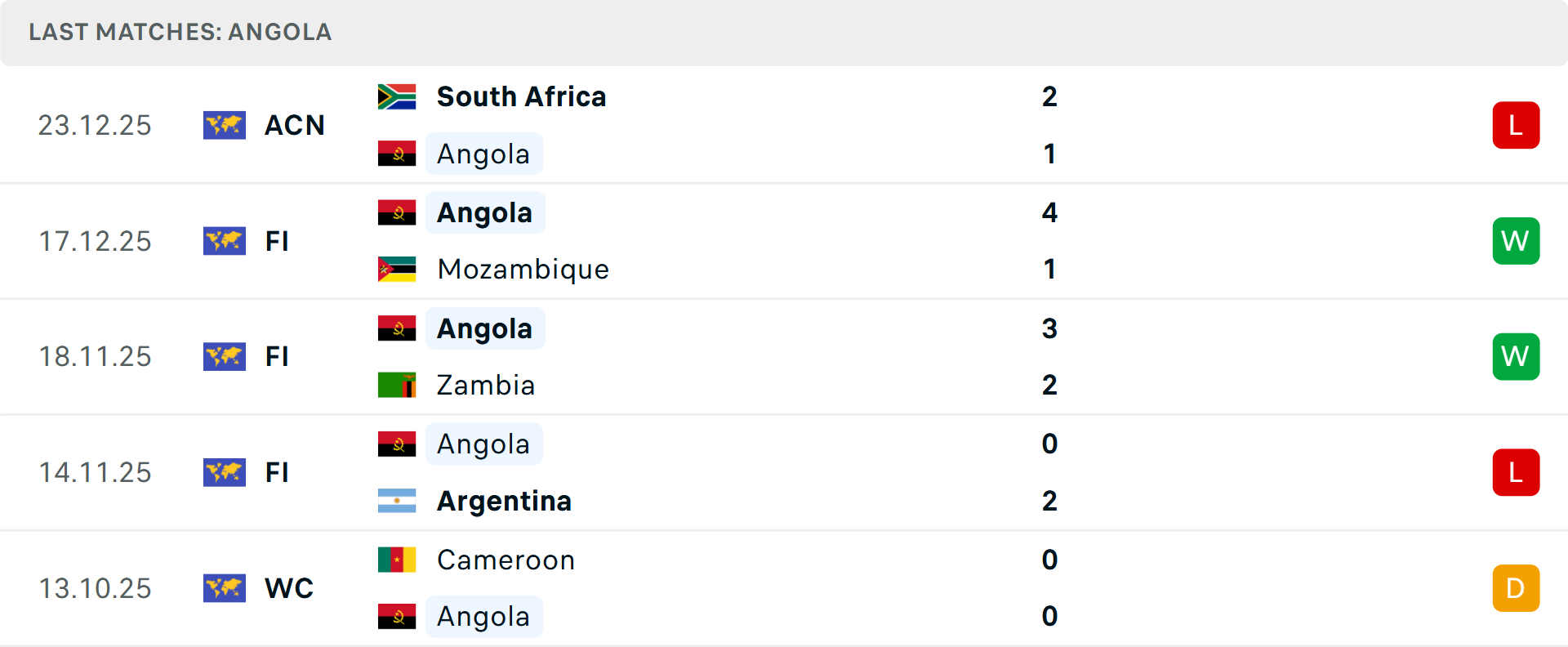Open Cameroon vs Angola match details
The width and height of the screenshot is (1568, 647).
click(784, 588)
